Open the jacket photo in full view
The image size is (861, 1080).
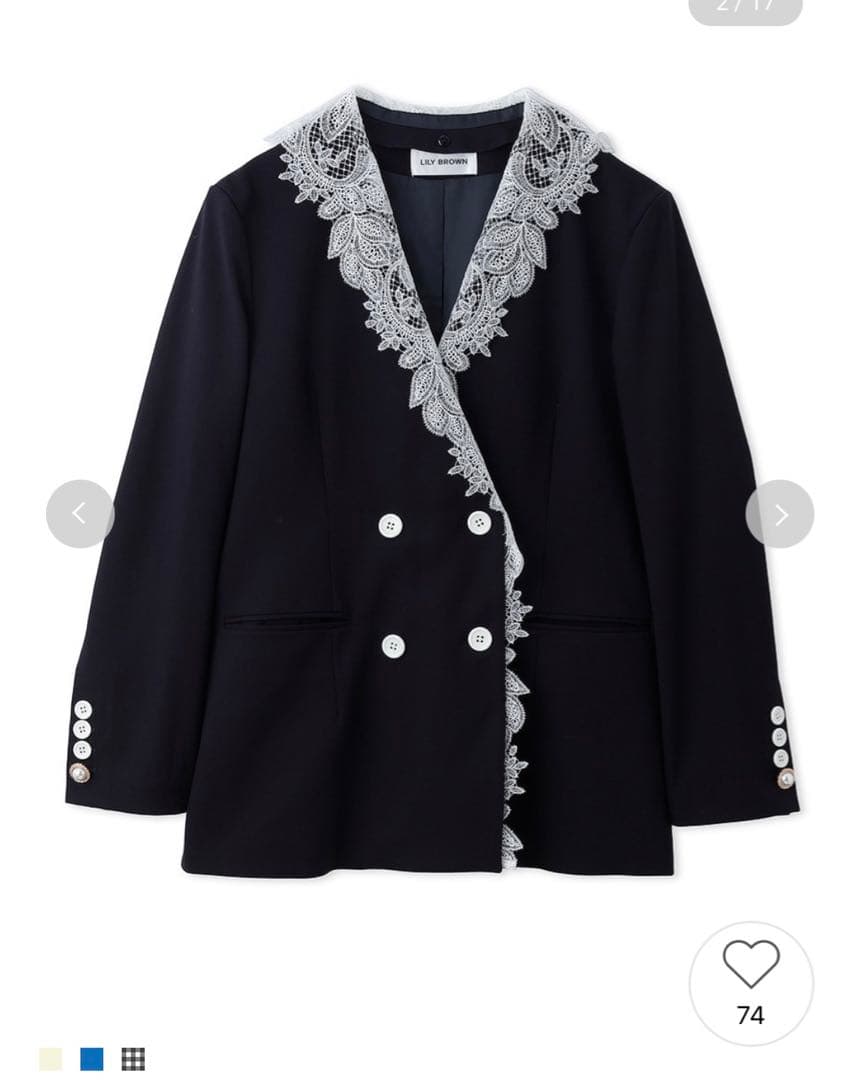pos(430,480)
